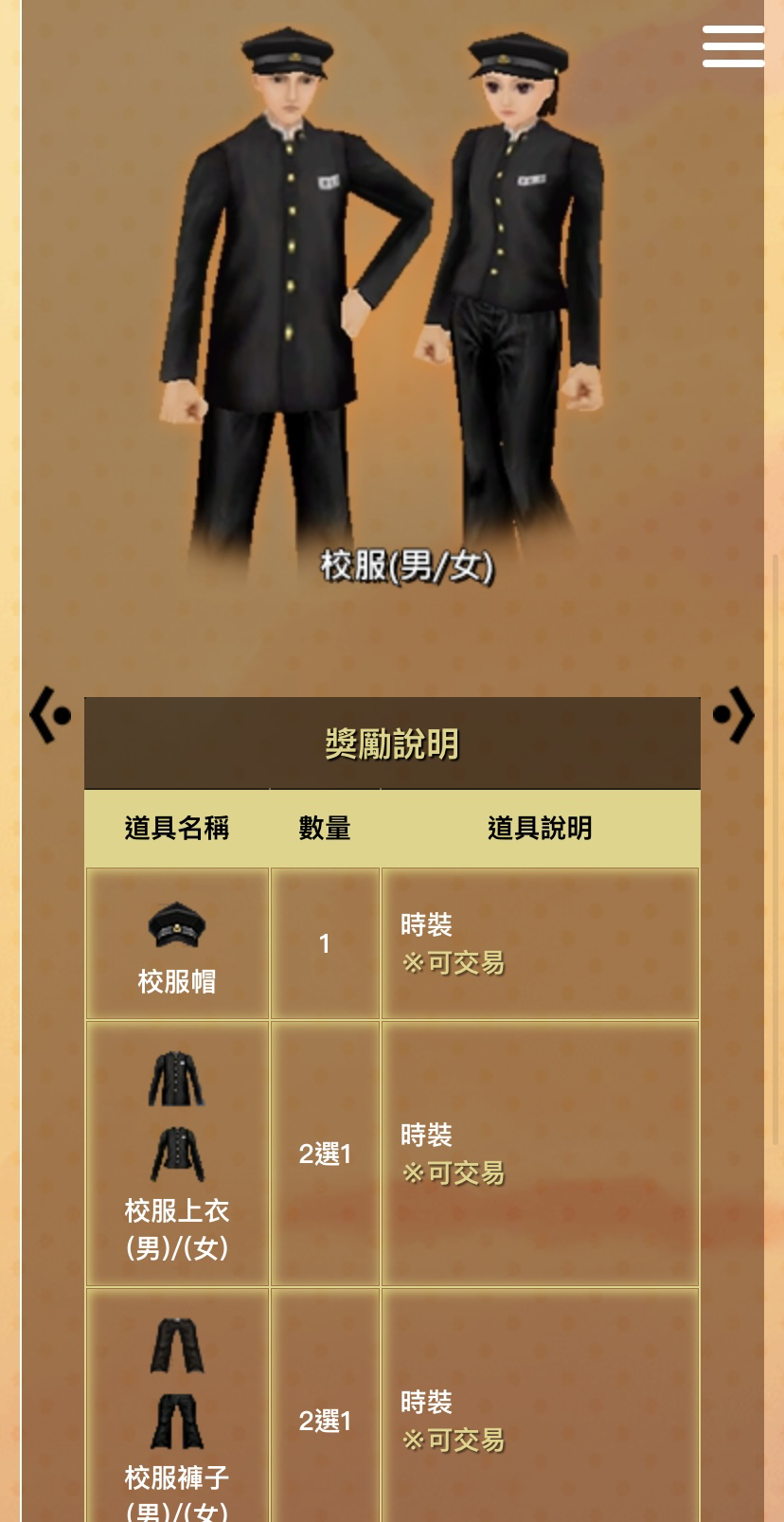The height and width of the screenshot is (1522, 784).
Task: Click the 獎勵說明 header tab
Action: [391, 743]
